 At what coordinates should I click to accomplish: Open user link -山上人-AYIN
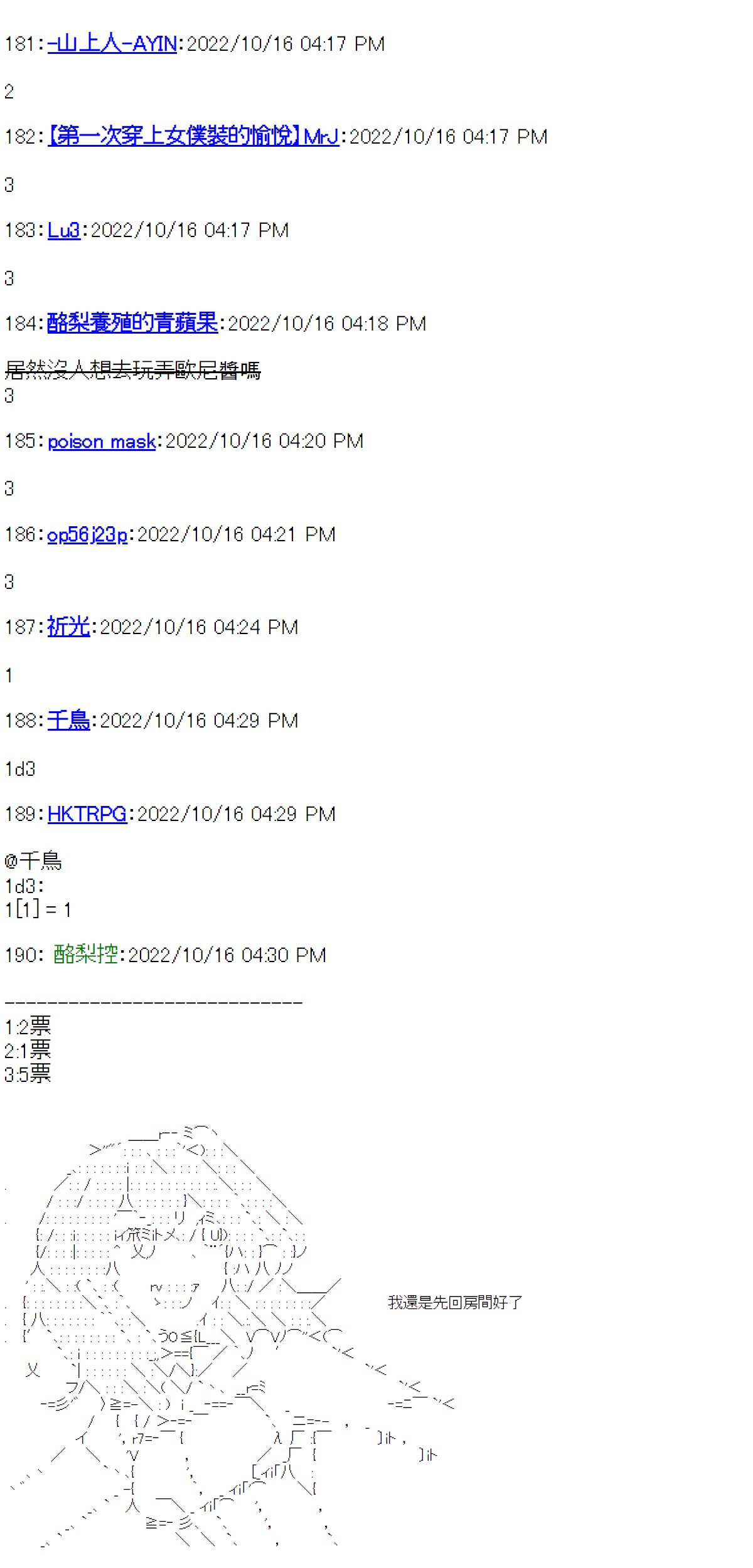[x=112, y=44]
